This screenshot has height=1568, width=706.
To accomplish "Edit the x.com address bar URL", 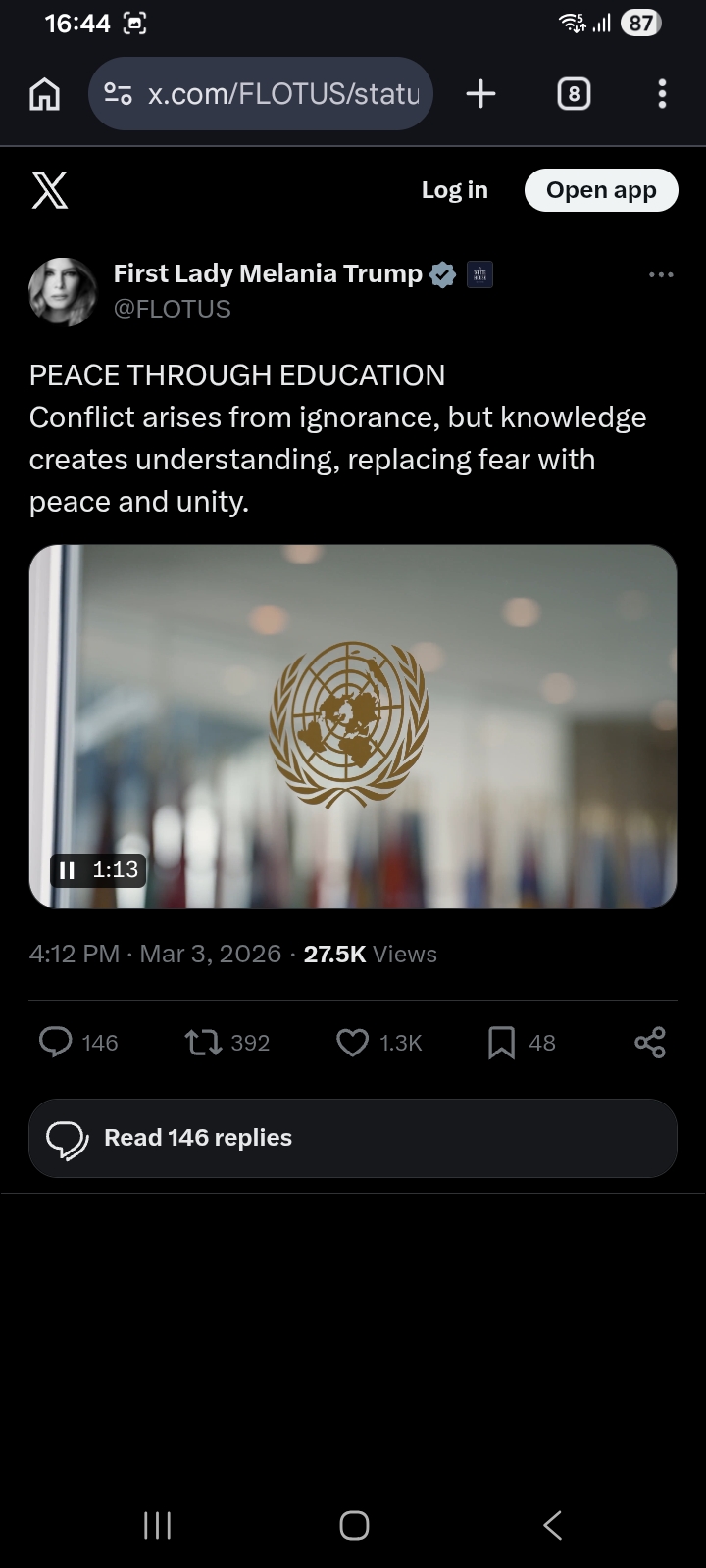I will (282, 94).
